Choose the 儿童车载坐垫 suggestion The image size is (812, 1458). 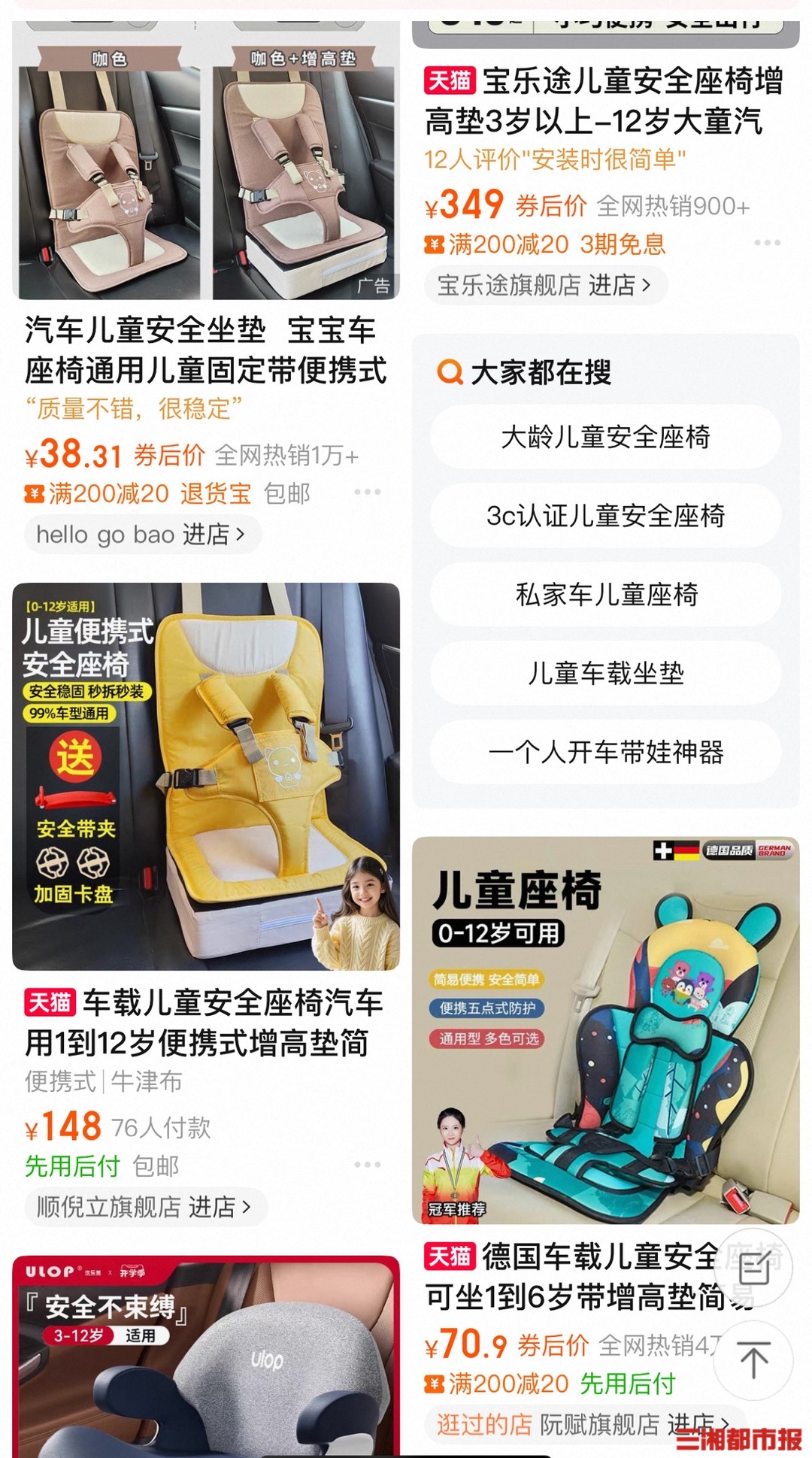click(605, 673)
